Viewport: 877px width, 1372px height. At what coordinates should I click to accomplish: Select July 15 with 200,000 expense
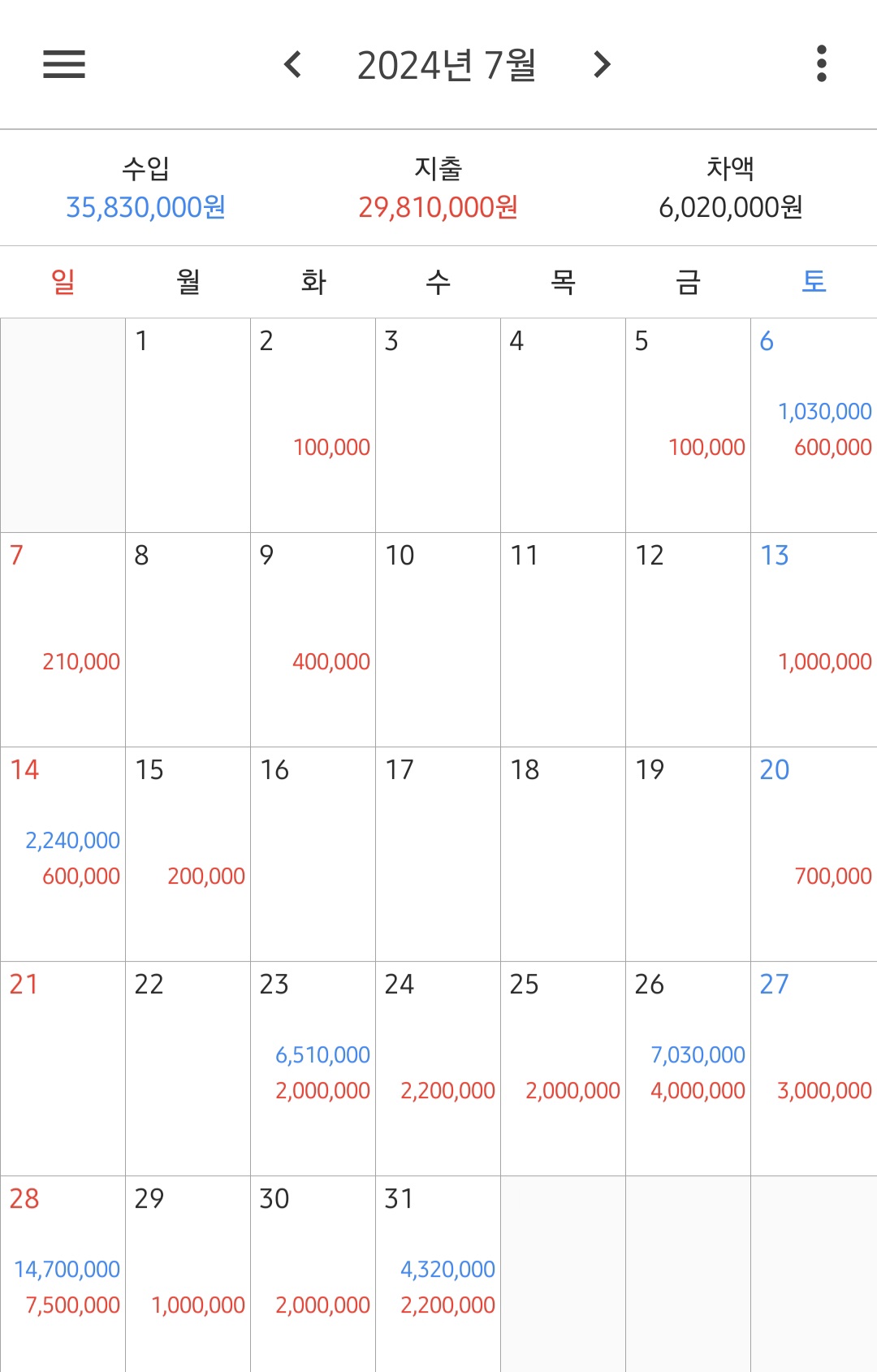pyautogui.click(x=188, y=854)
